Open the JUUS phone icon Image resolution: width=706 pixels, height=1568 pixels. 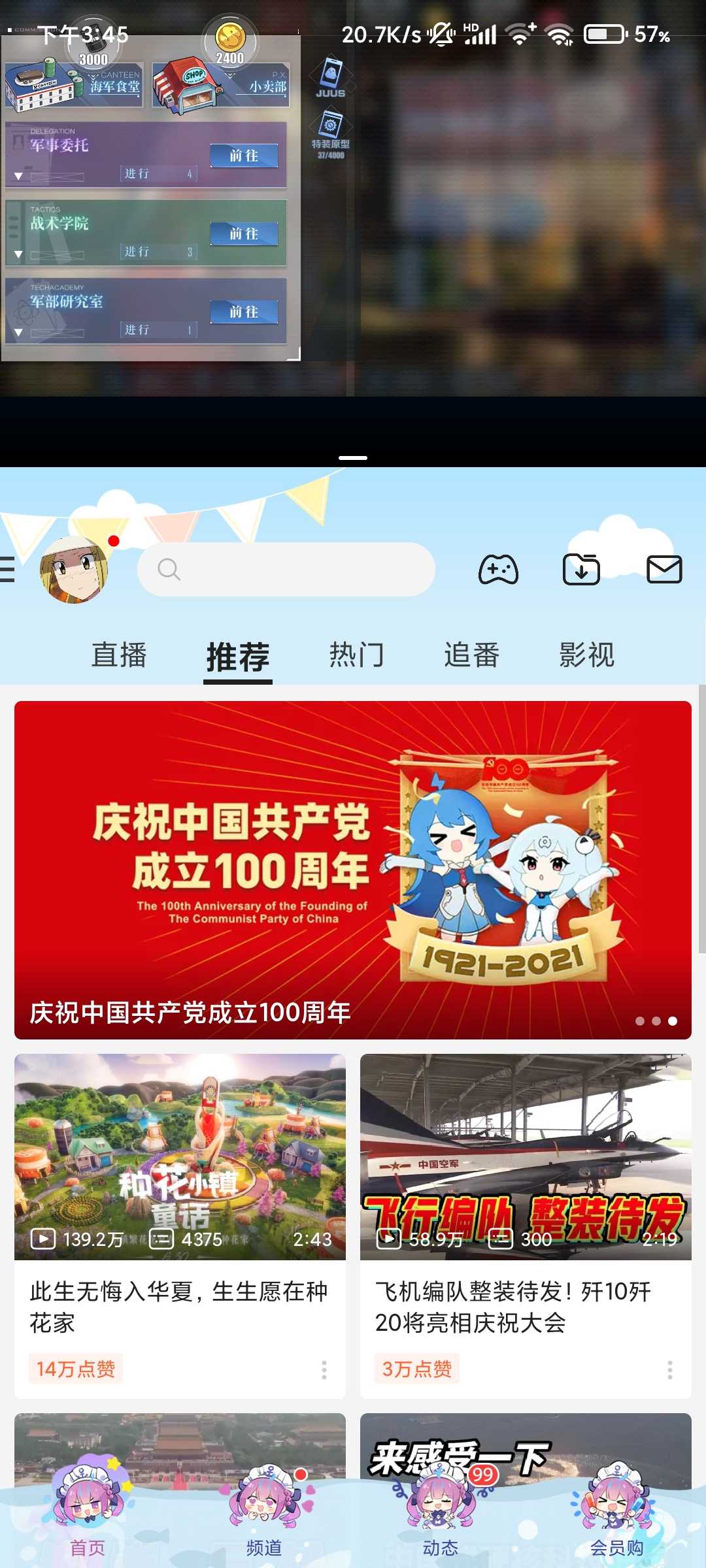coord(331,77)
